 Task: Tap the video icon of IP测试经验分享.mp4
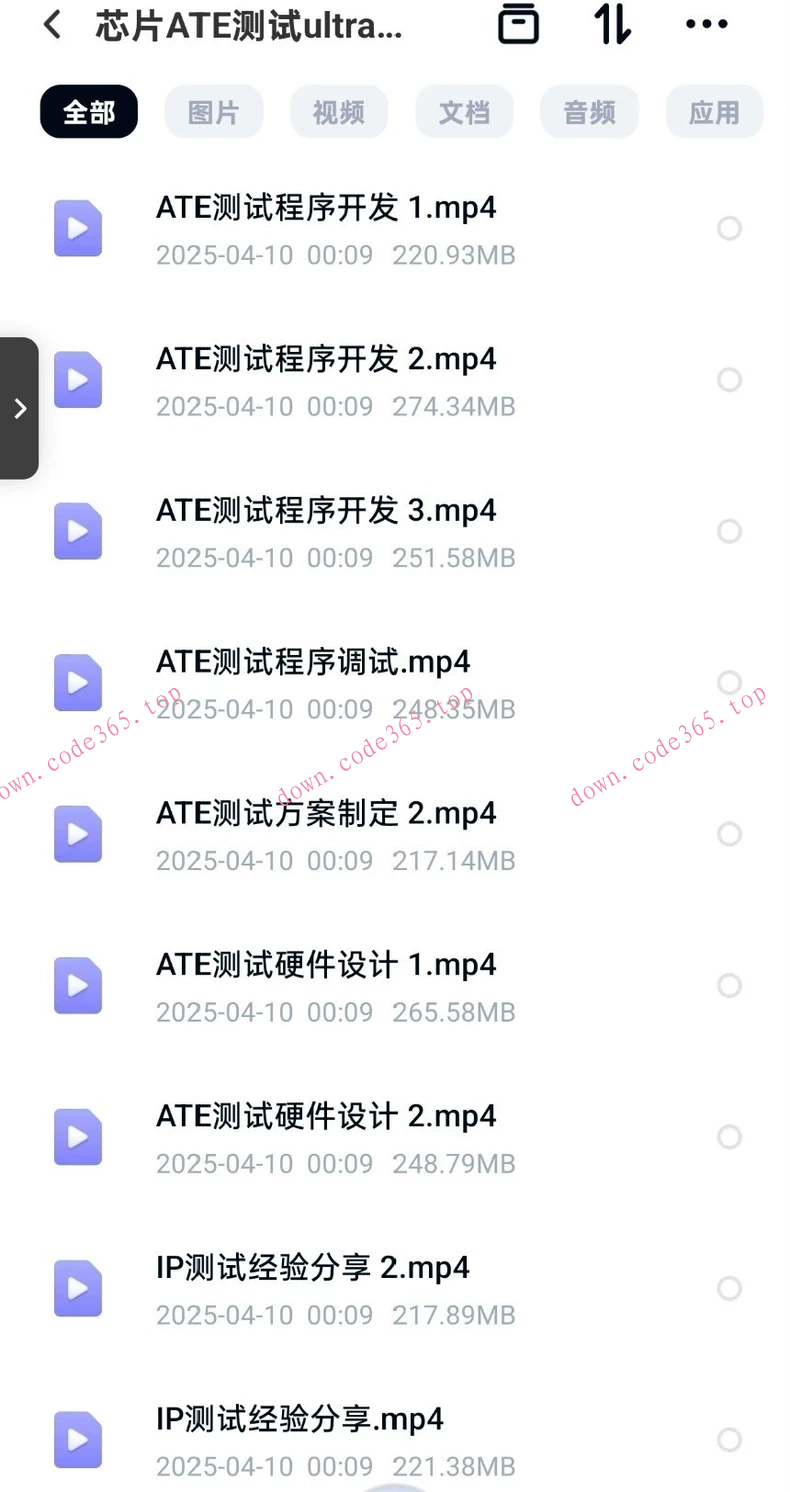(x=77, y=1439)
